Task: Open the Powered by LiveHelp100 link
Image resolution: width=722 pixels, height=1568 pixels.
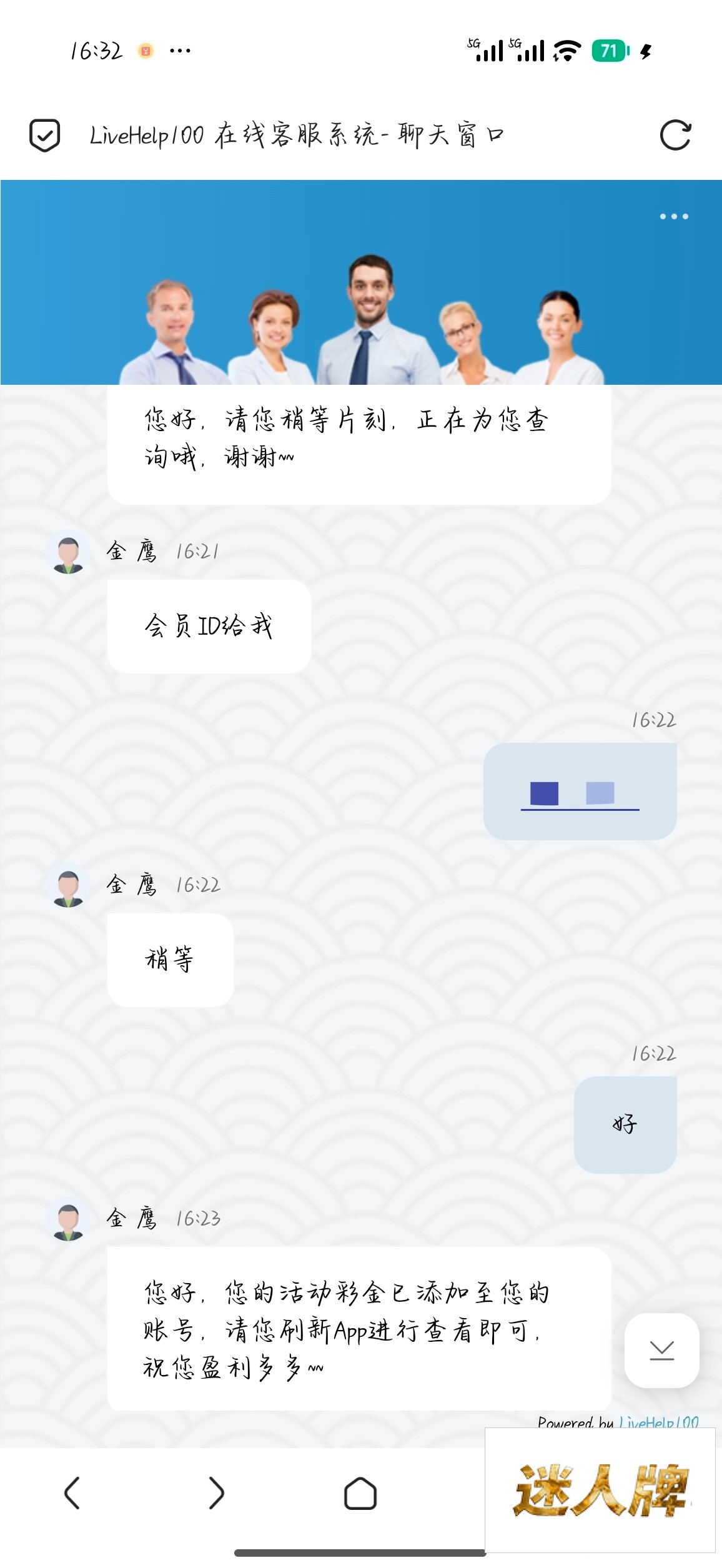Action: [658, 1423]
